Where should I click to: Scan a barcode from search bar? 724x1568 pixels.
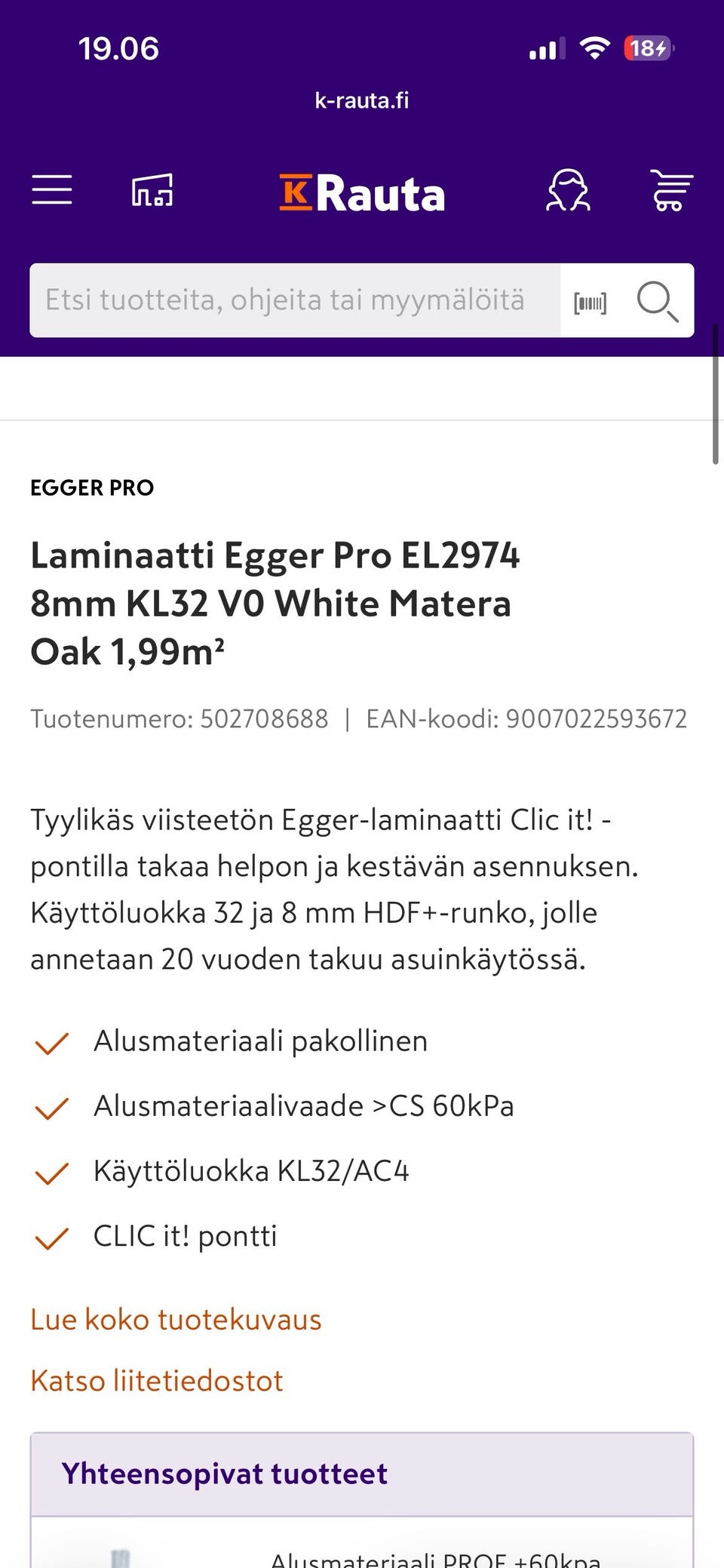click(x=590, y=303)
